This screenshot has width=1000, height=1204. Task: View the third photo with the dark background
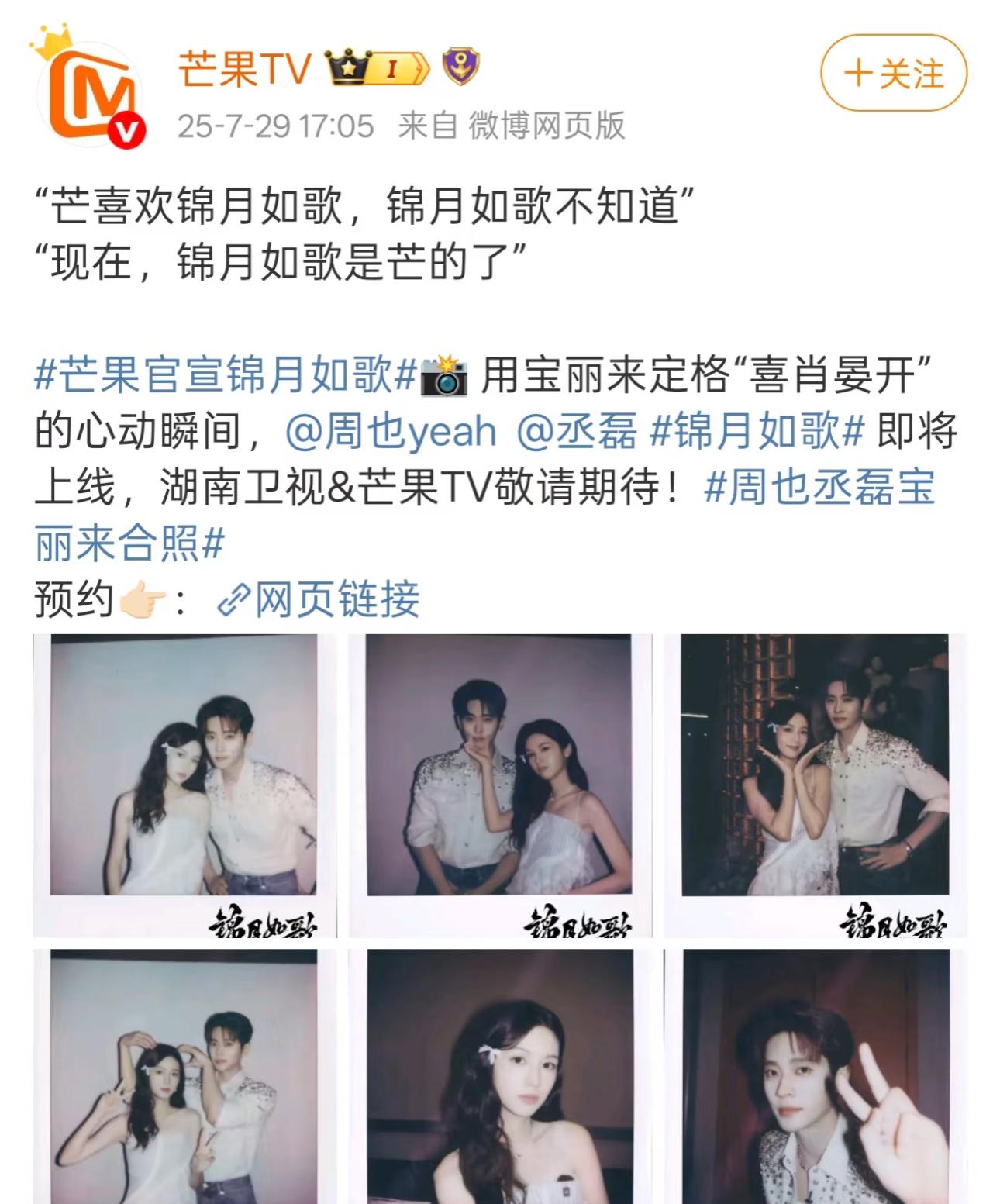click(815, 785)
